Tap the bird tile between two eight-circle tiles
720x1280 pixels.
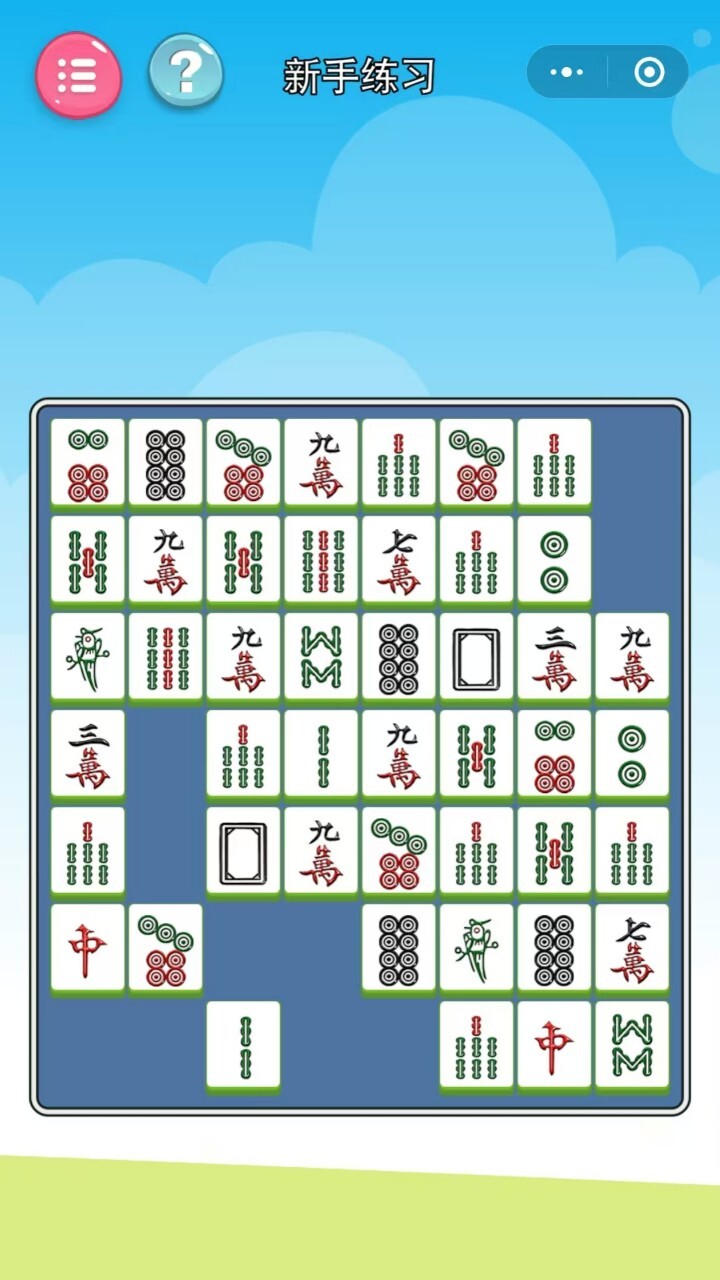coord(477,946)
